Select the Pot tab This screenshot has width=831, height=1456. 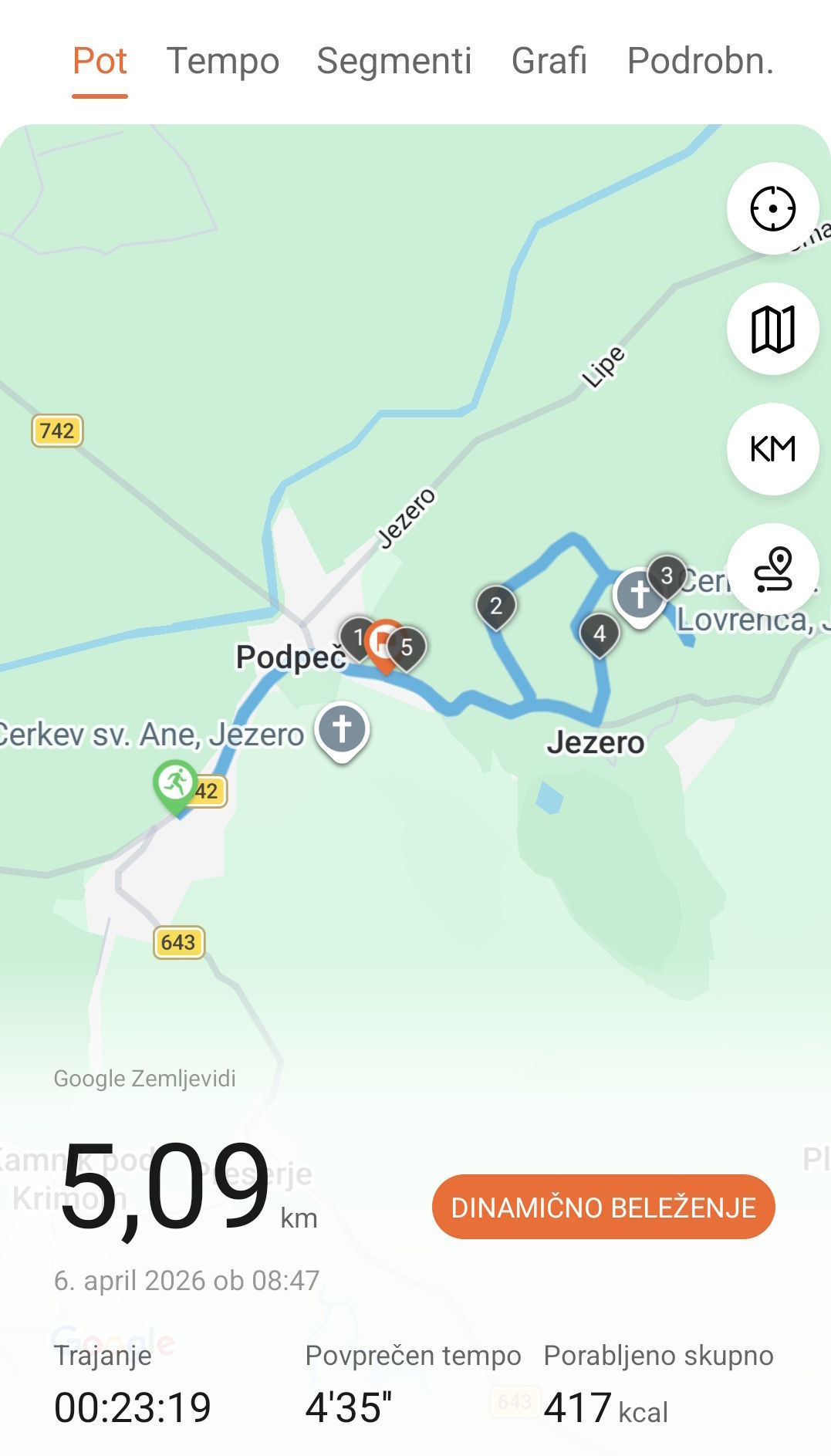click(100, 61)
